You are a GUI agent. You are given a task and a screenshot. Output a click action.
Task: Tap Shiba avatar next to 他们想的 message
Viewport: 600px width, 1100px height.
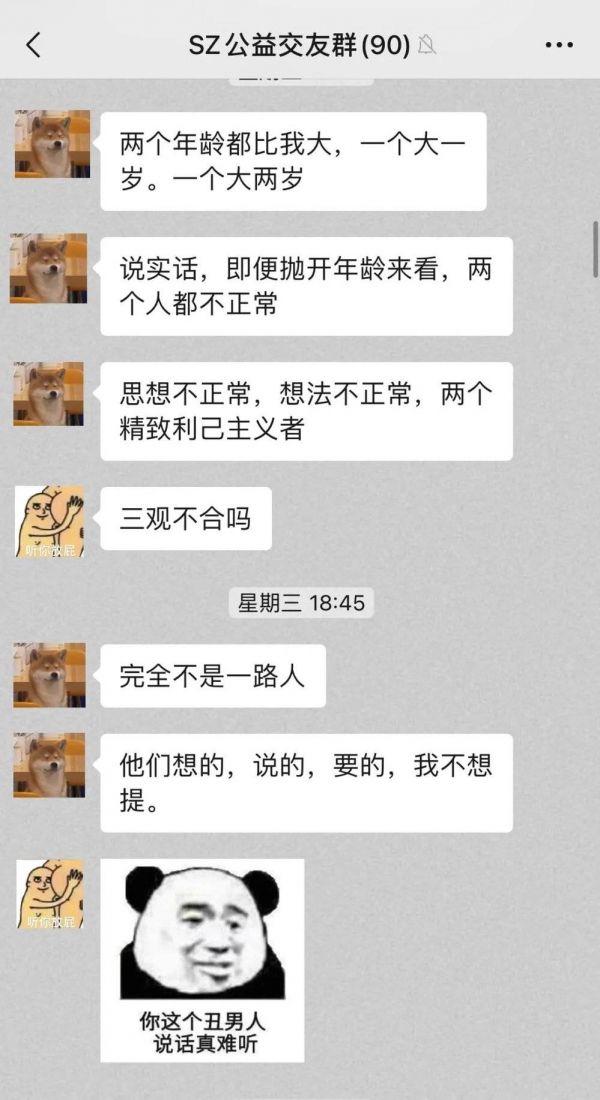pyautogui.click(x=49, y=765)
